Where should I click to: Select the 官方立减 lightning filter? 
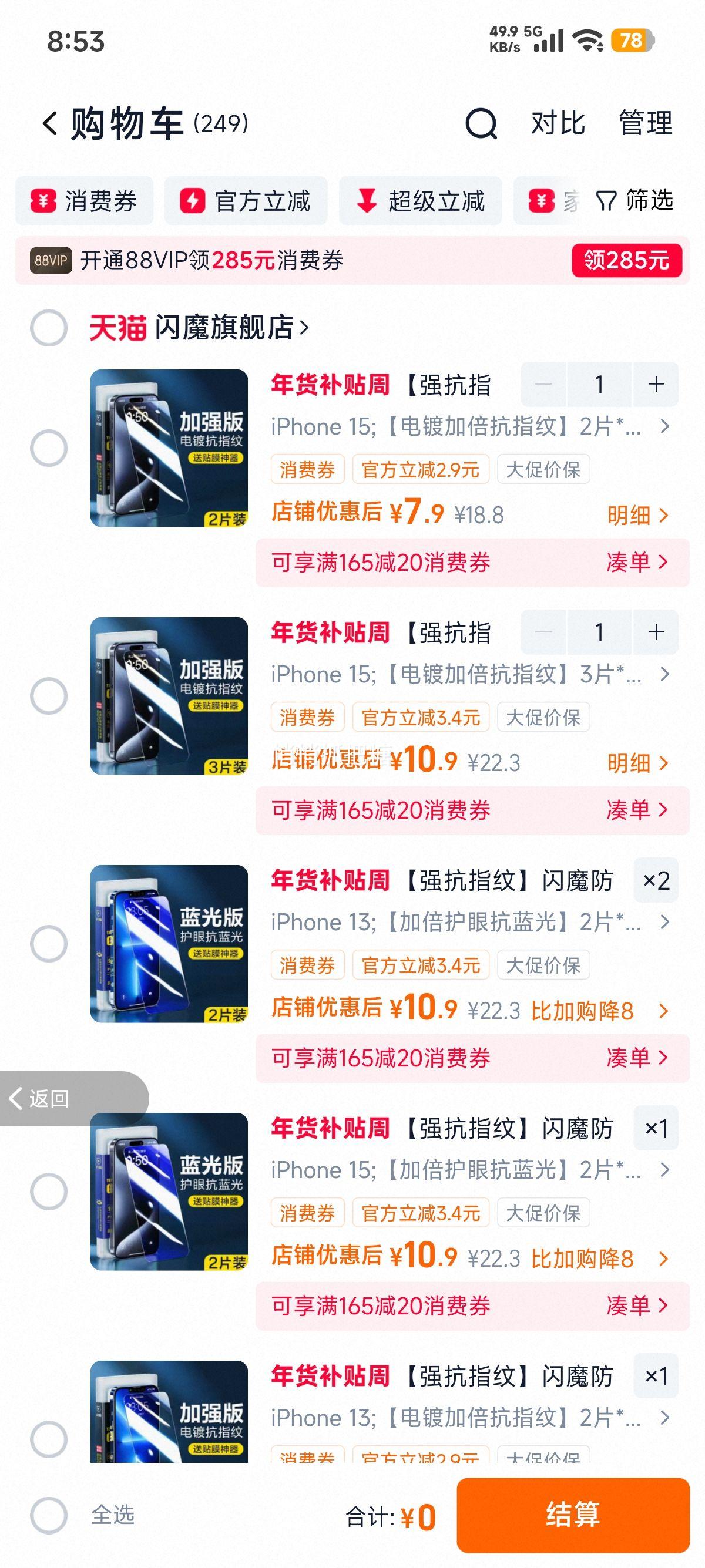click(245, 201)
